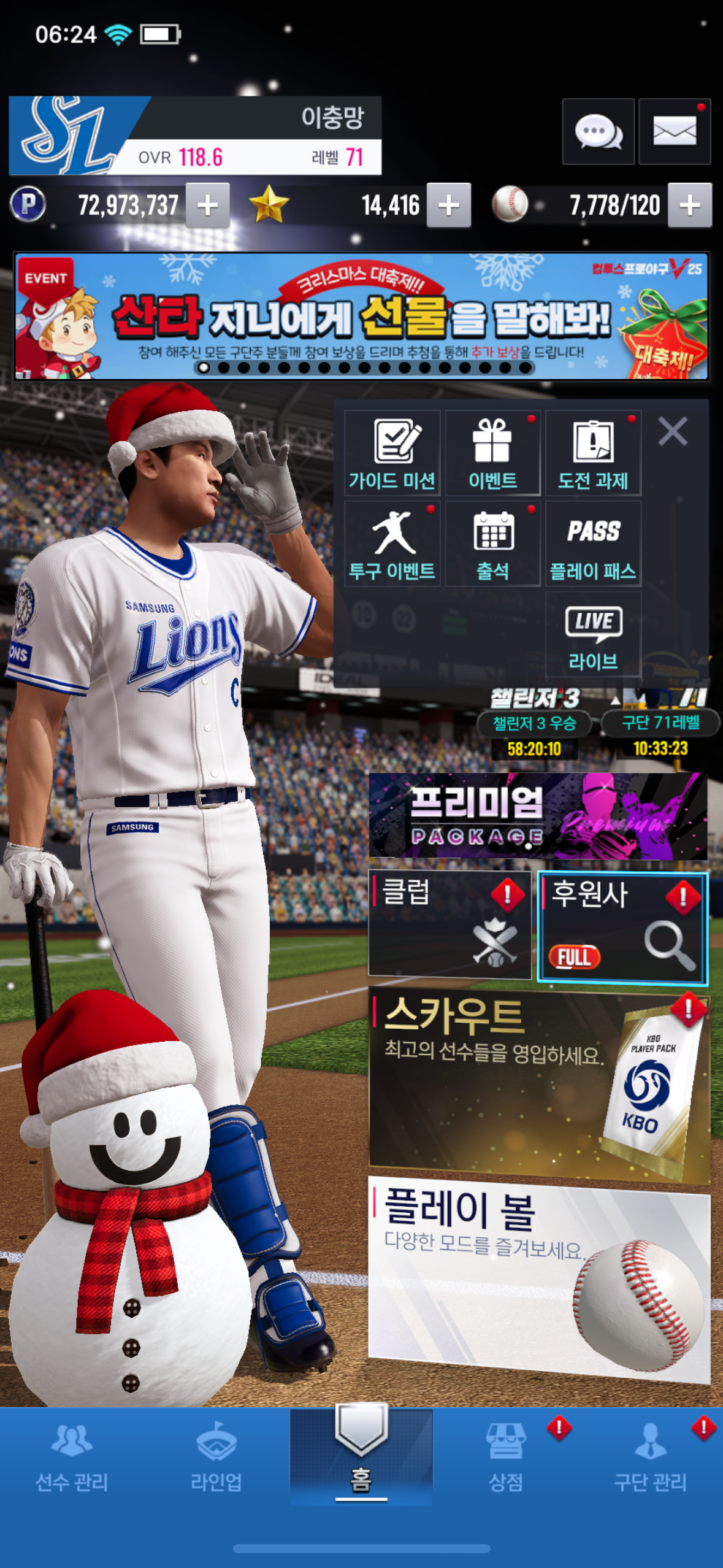Open 투구 이벤트
Image resolution: width=723 pixels, height=1568 pixels.
392,544
